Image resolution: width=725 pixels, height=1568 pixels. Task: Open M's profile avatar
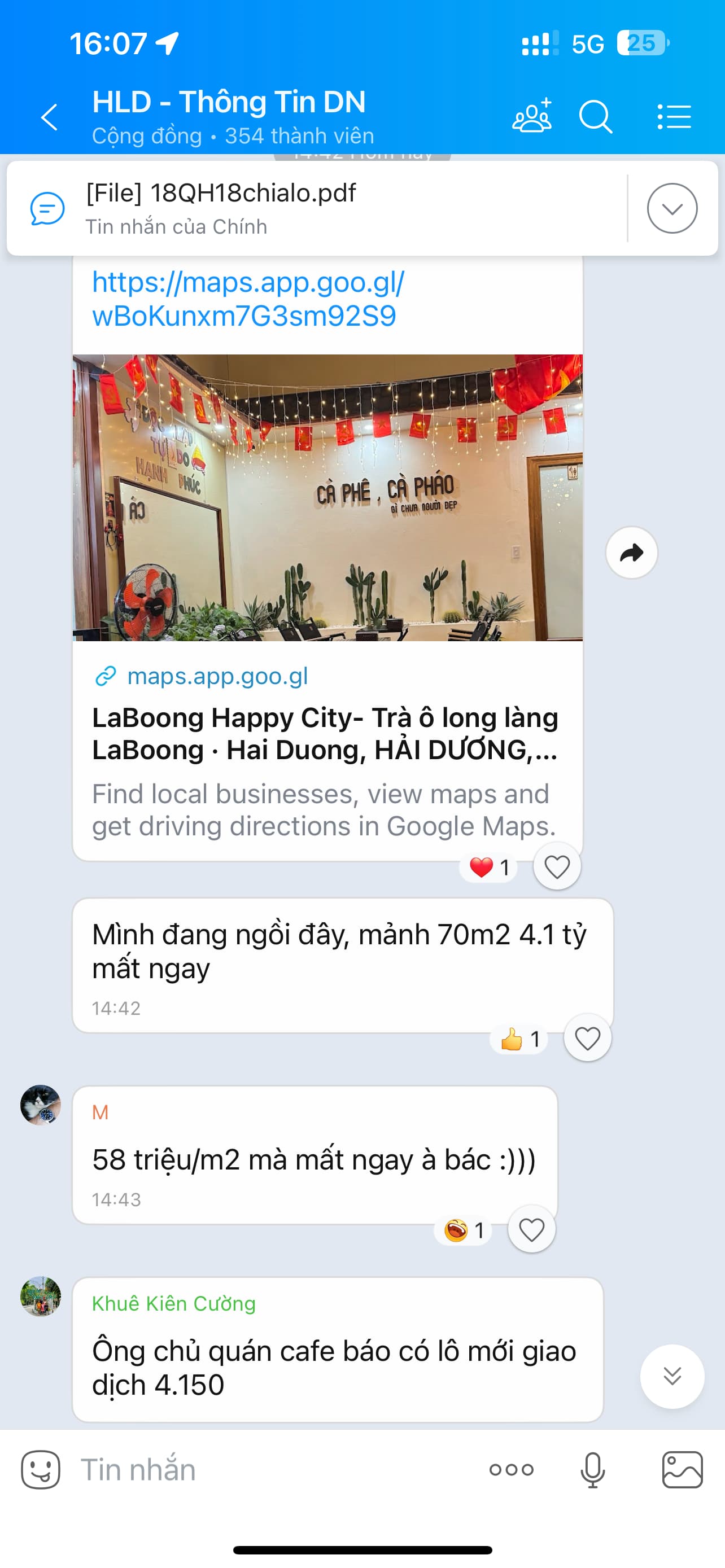pos(41,1104)
